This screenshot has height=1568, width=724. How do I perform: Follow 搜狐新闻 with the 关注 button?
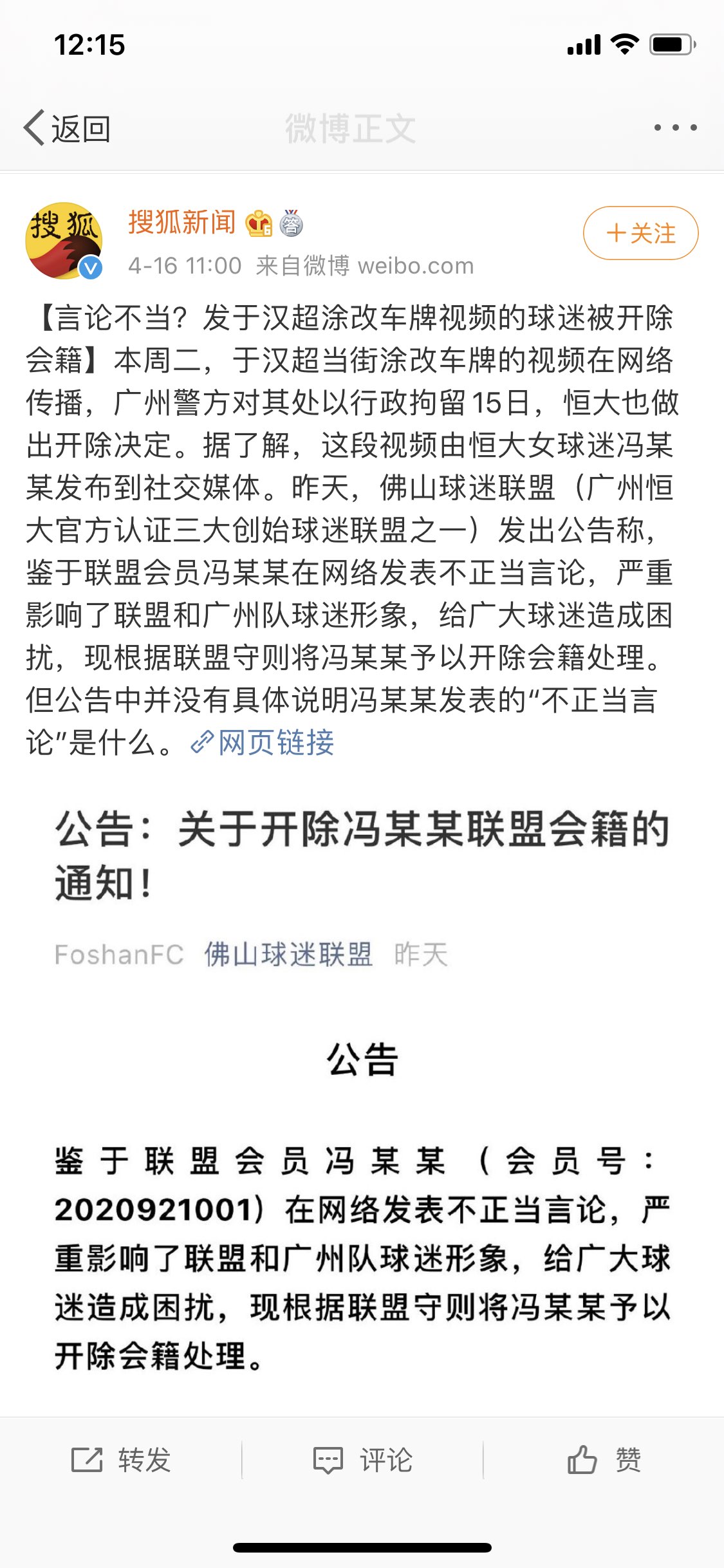point(640,233)
